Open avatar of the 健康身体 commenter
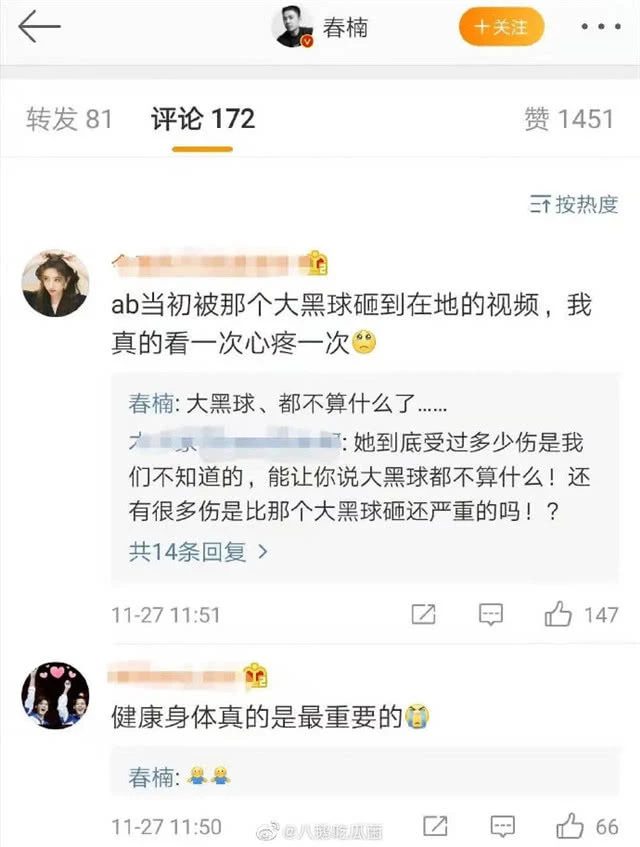This screenshot has width=640, height=847. [x=55, y=694]
